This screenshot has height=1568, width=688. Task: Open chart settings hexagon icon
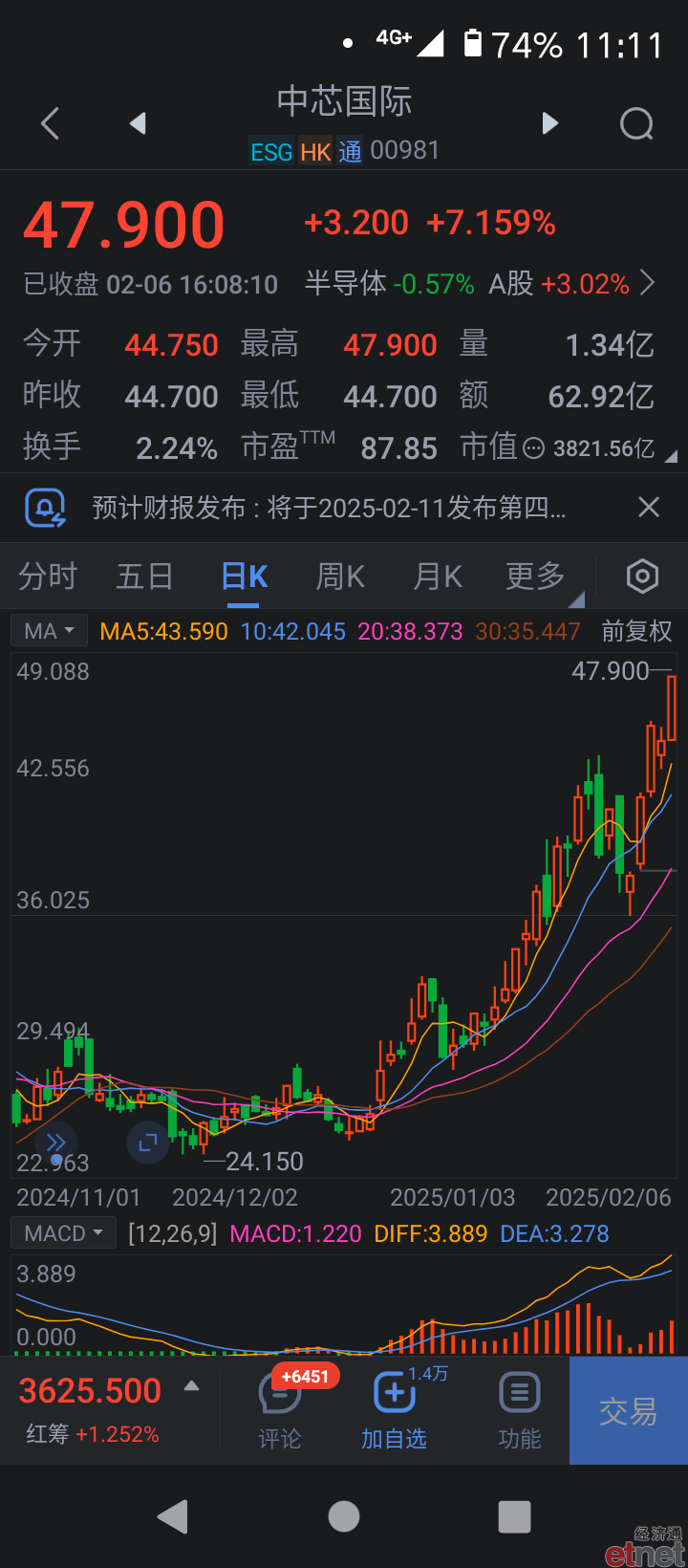click(642, 577)
